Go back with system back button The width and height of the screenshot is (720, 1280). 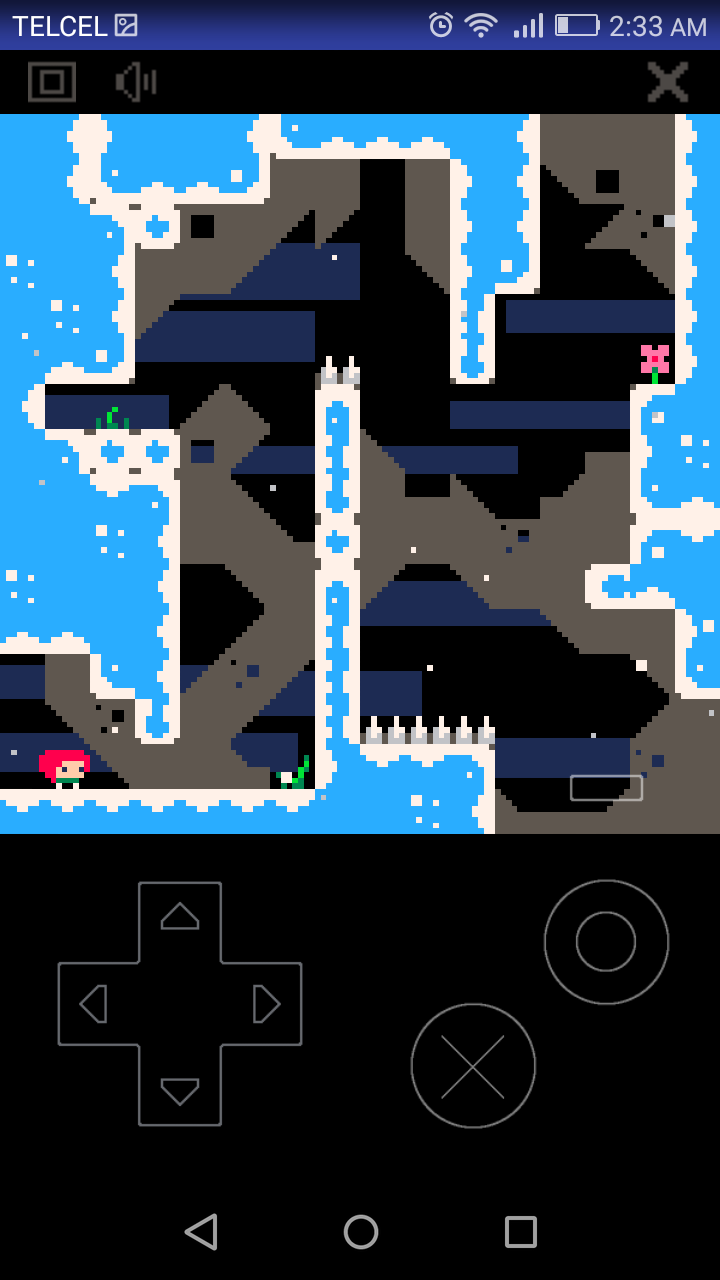[201, 1231]
